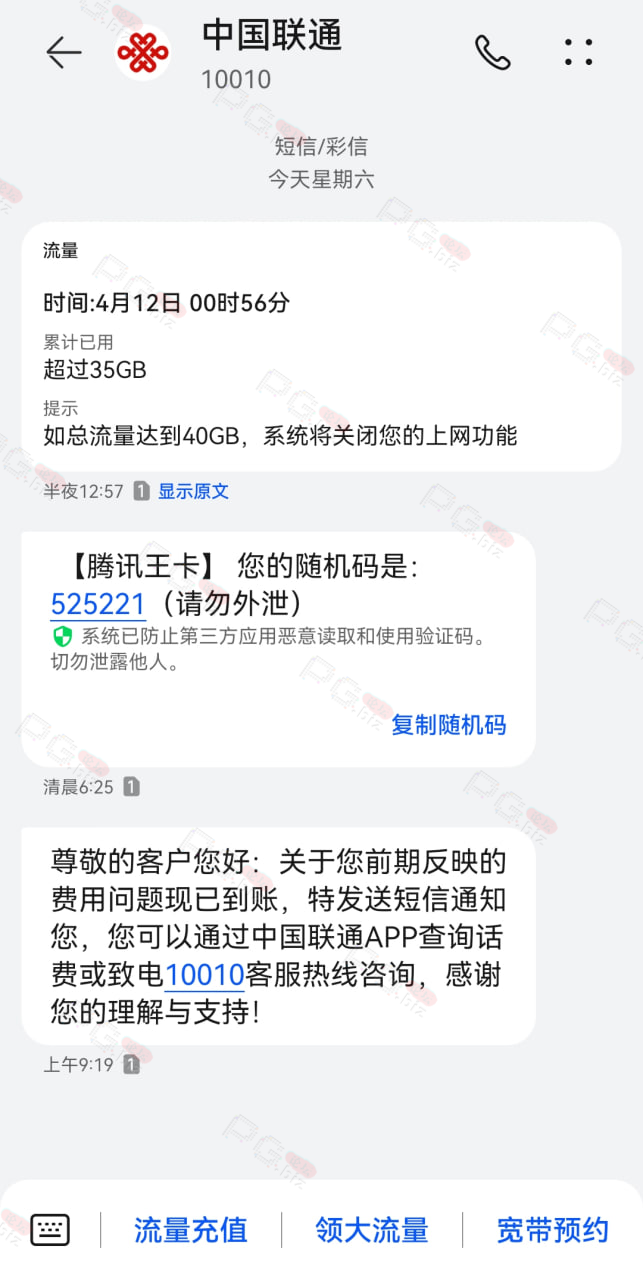Open the four-dot more options menu

(579, 52)
